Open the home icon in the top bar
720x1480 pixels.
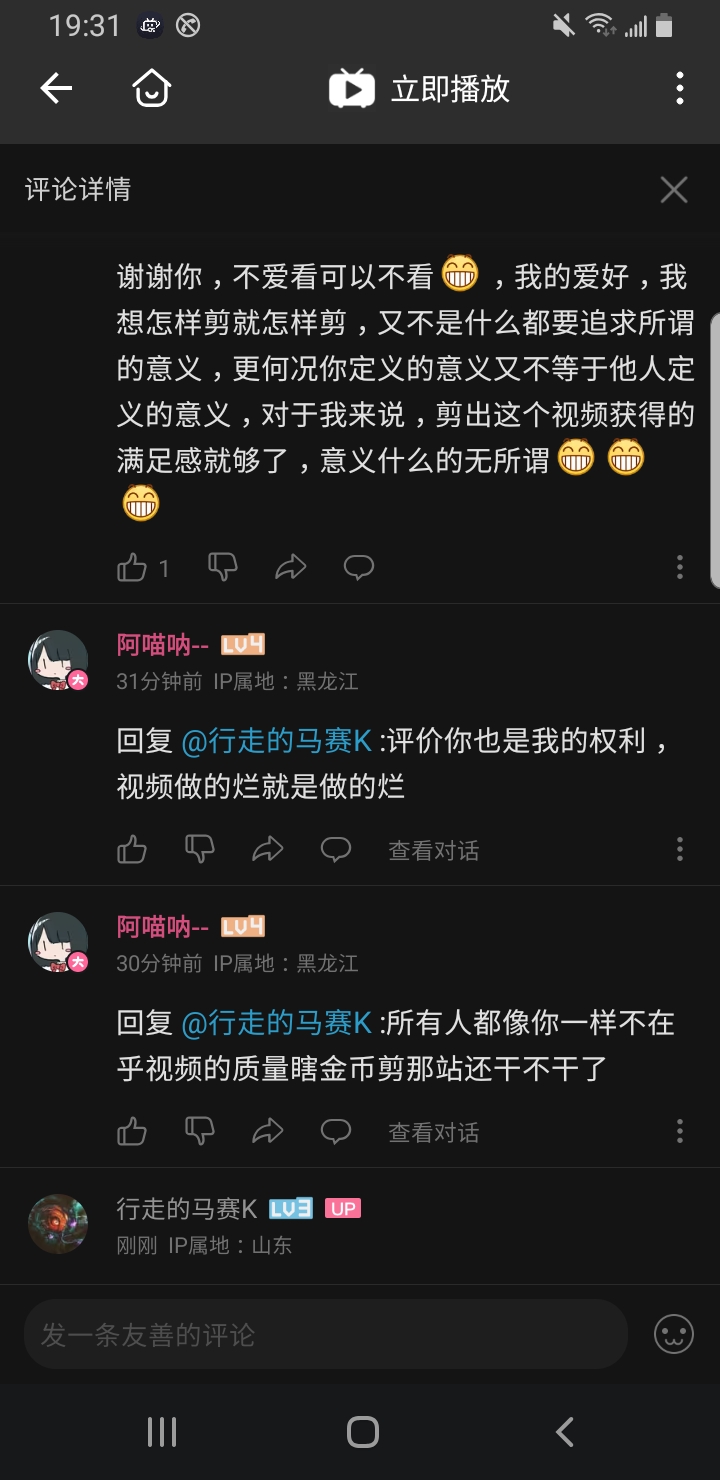(x=152, y=89)
